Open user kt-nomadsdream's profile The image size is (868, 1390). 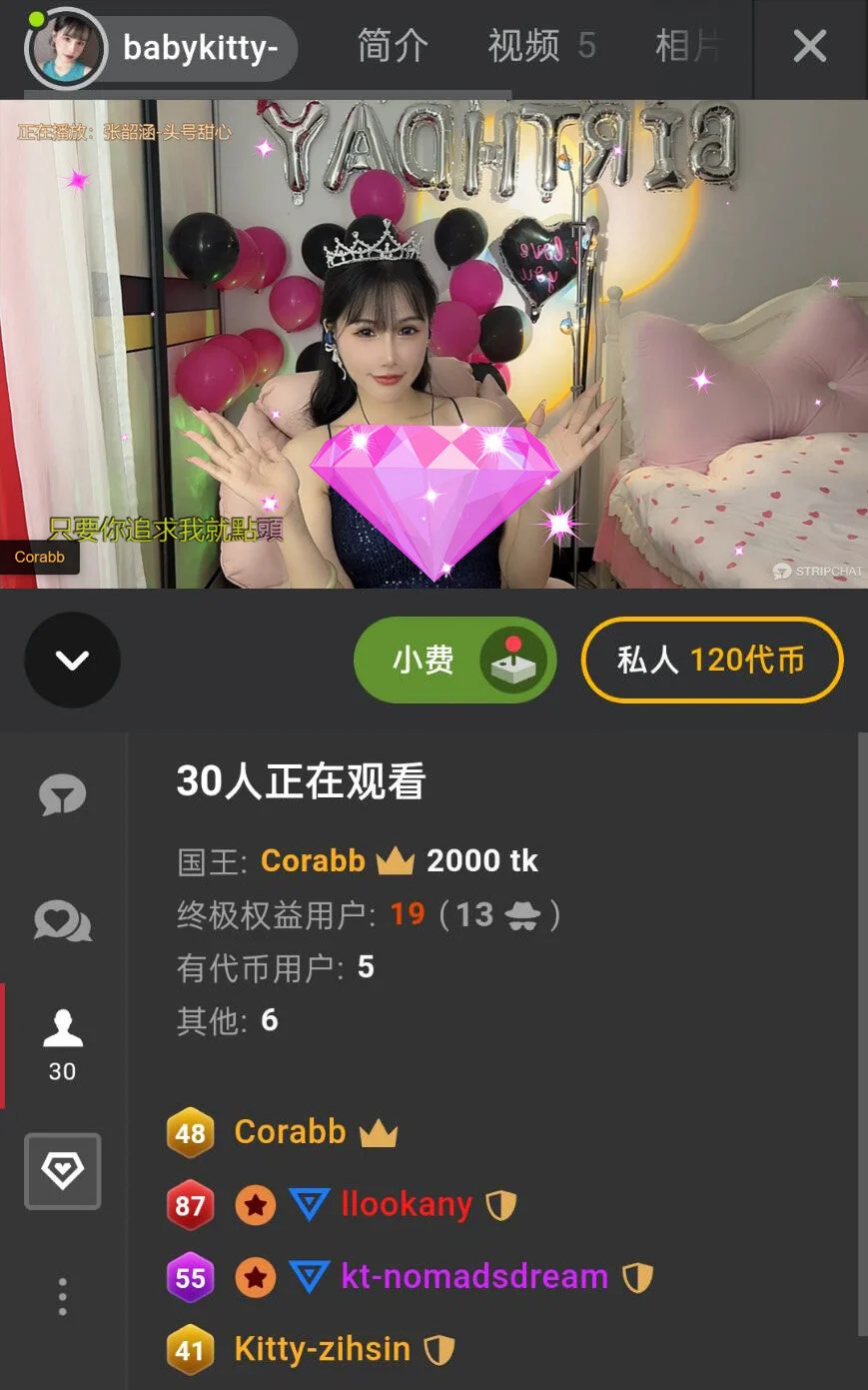[x=473, y=1276]
